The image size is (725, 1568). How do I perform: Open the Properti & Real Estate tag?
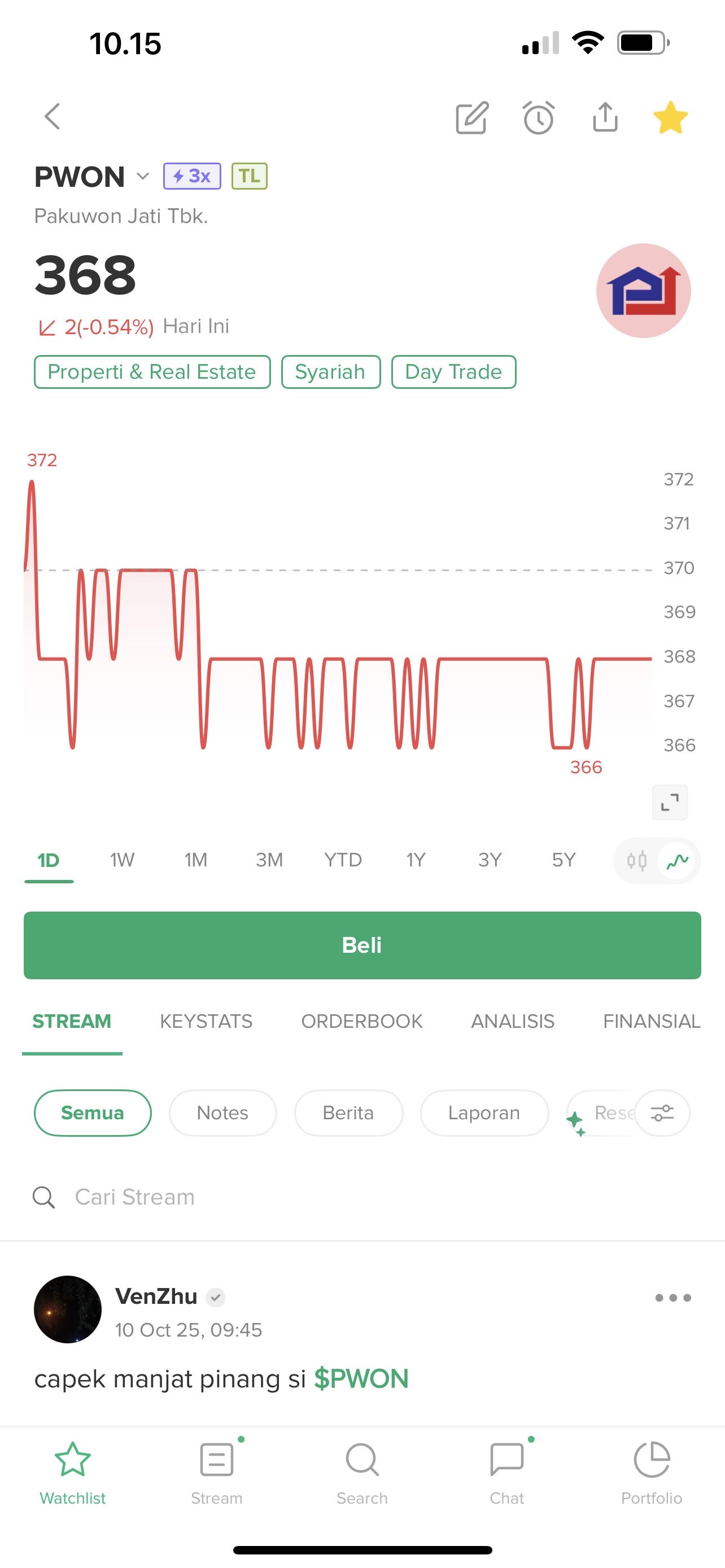coord(152,372)
